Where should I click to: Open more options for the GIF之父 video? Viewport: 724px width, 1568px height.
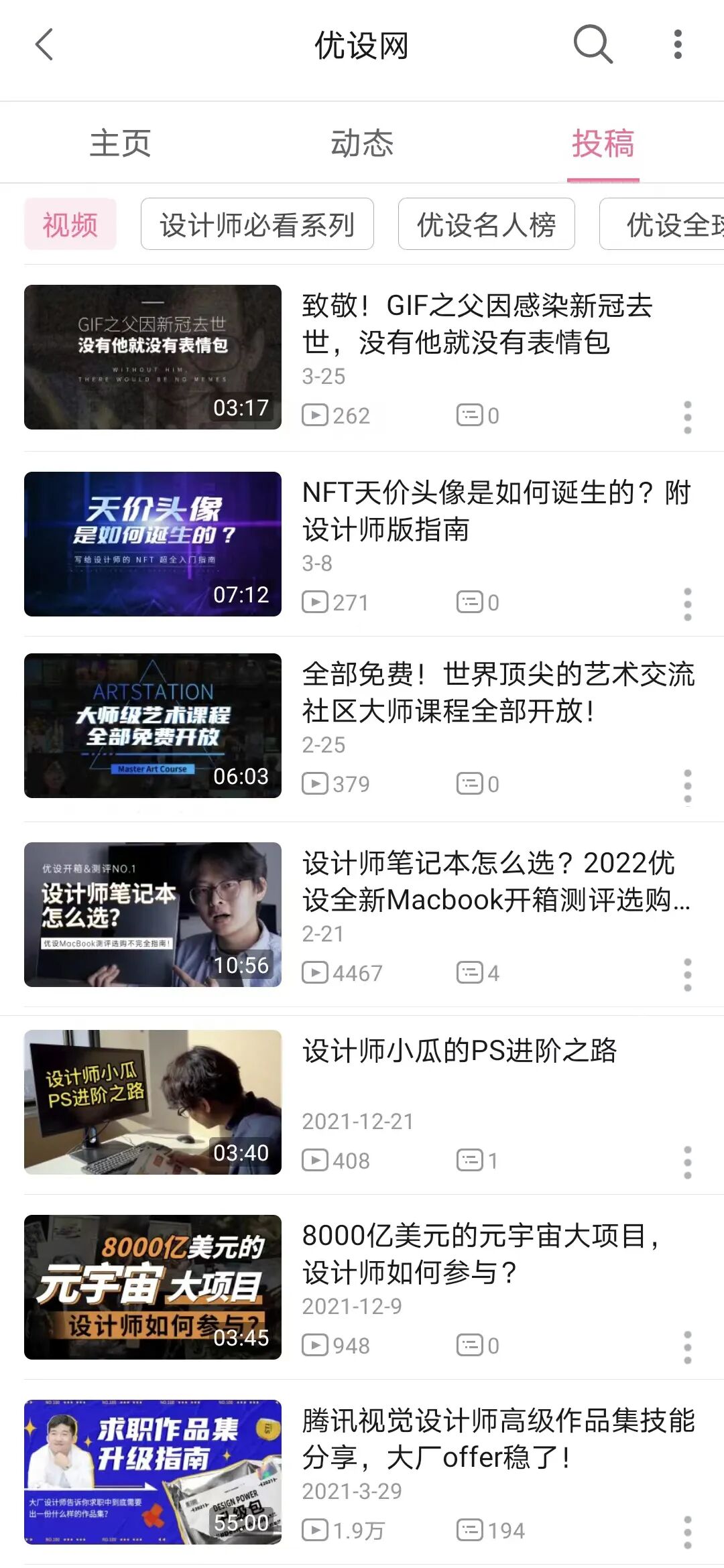(687, 417)
